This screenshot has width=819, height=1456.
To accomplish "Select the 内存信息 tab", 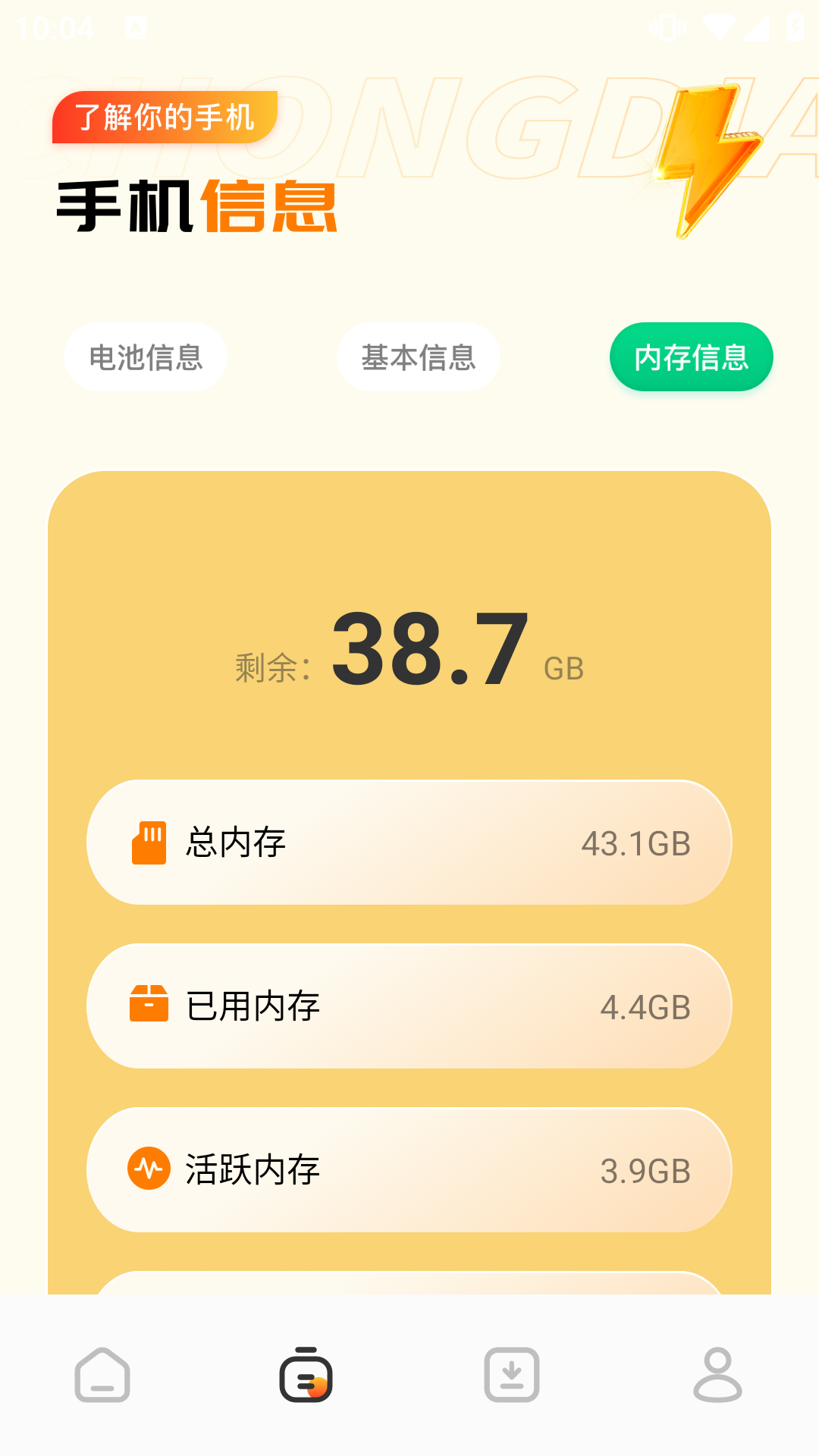I will click(691, 356).
